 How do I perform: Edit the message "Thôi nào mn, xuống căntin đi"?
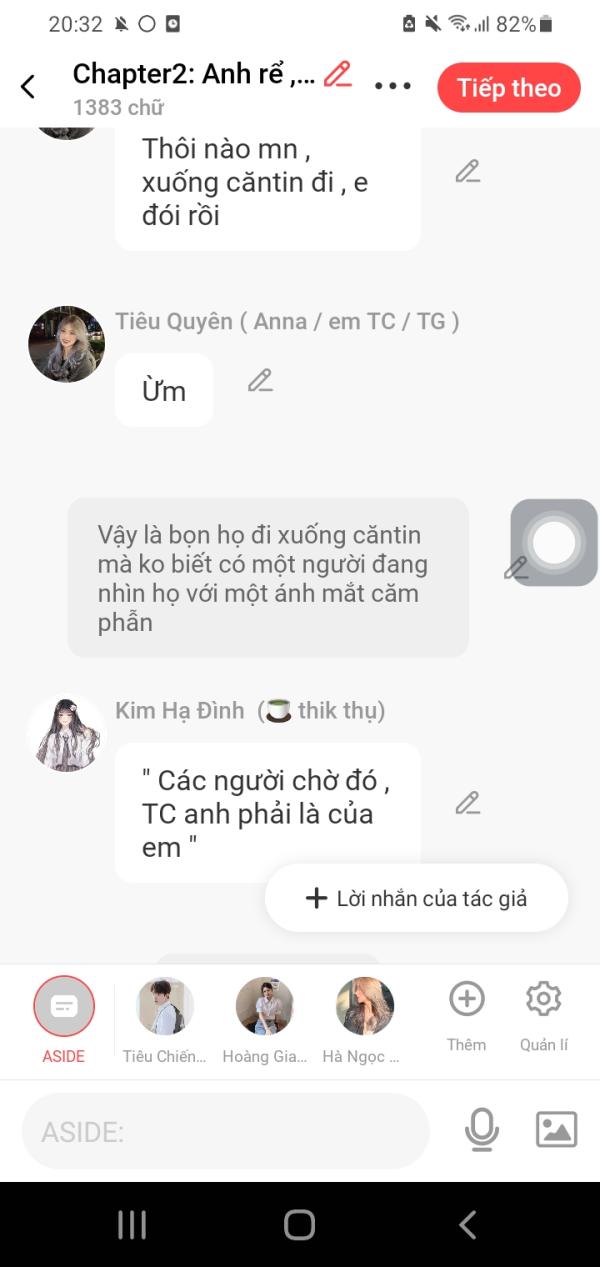(468, 171)
